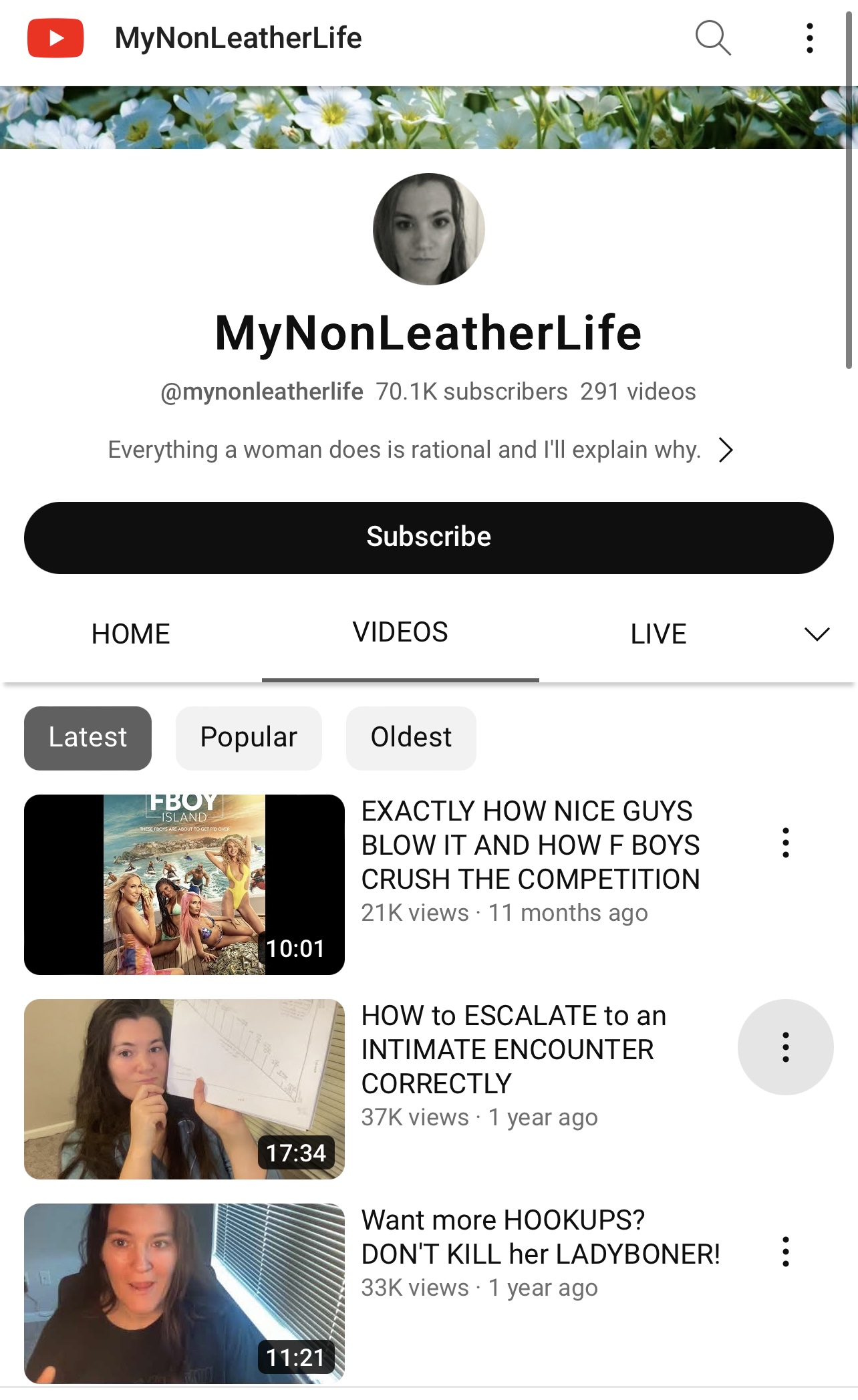Play the HOW to ESCALATE video

(184, 1089)
